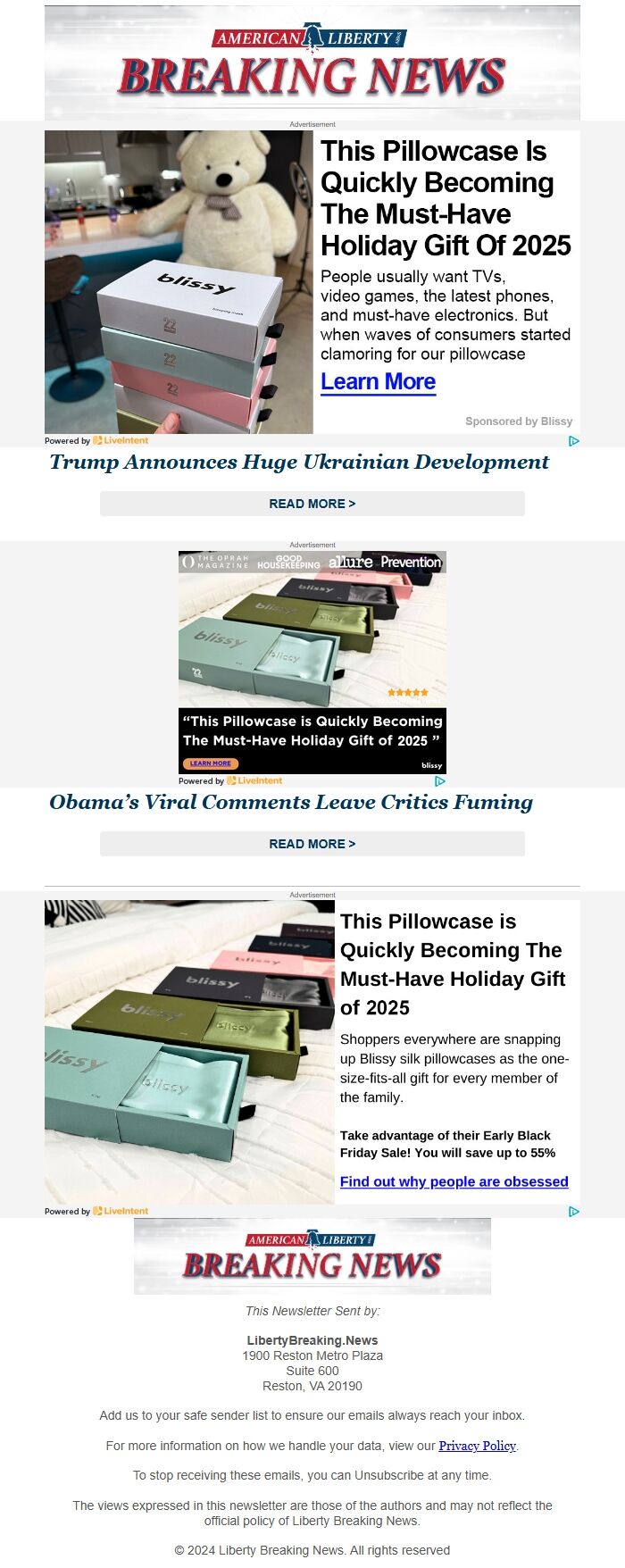Tap READ MORE under the Trump headline
Viewport: 625px width, 1568px height.
(312, 504)
